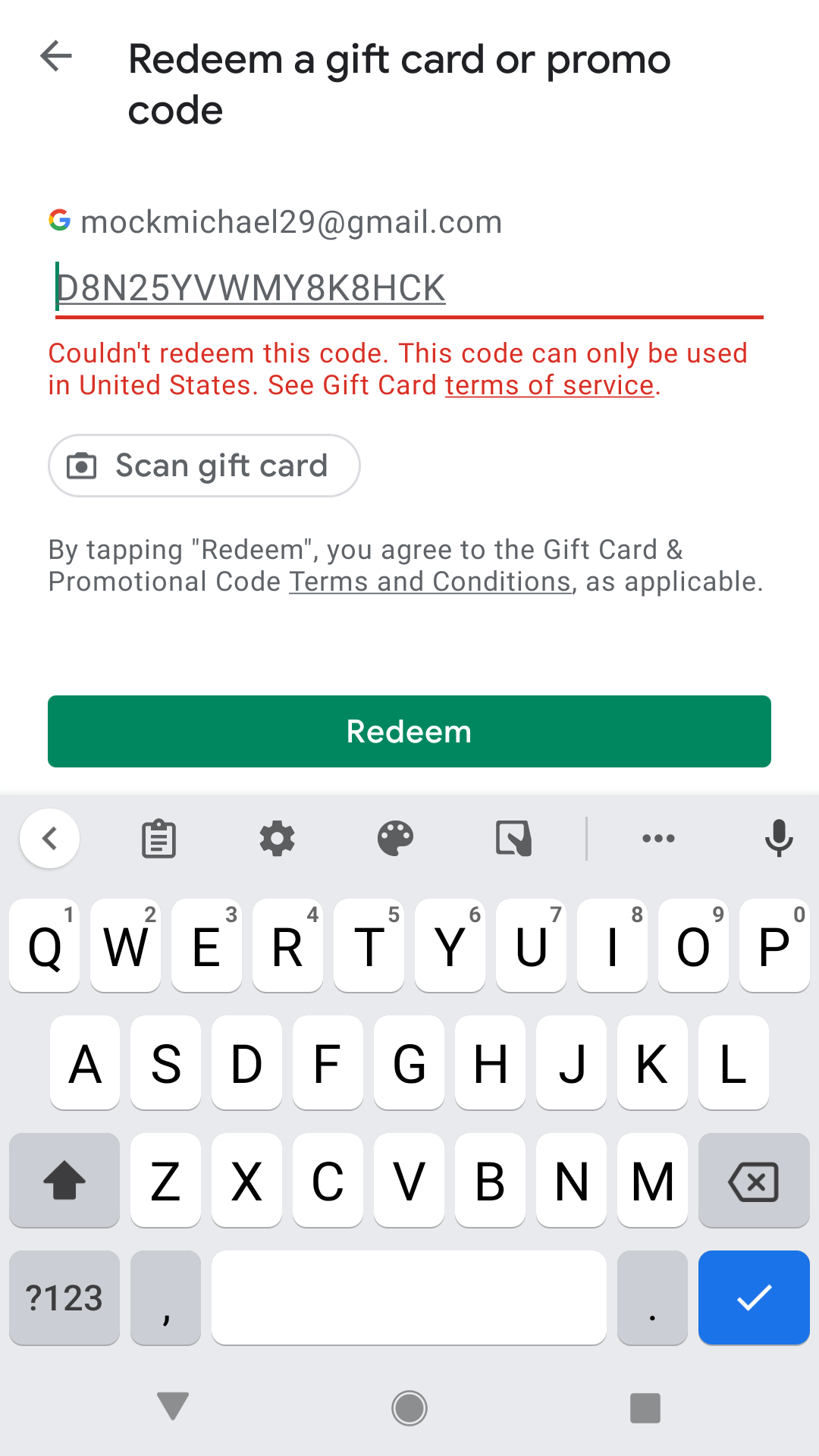Tap the space bar
819x1456 pixels.
point(408,1298)
